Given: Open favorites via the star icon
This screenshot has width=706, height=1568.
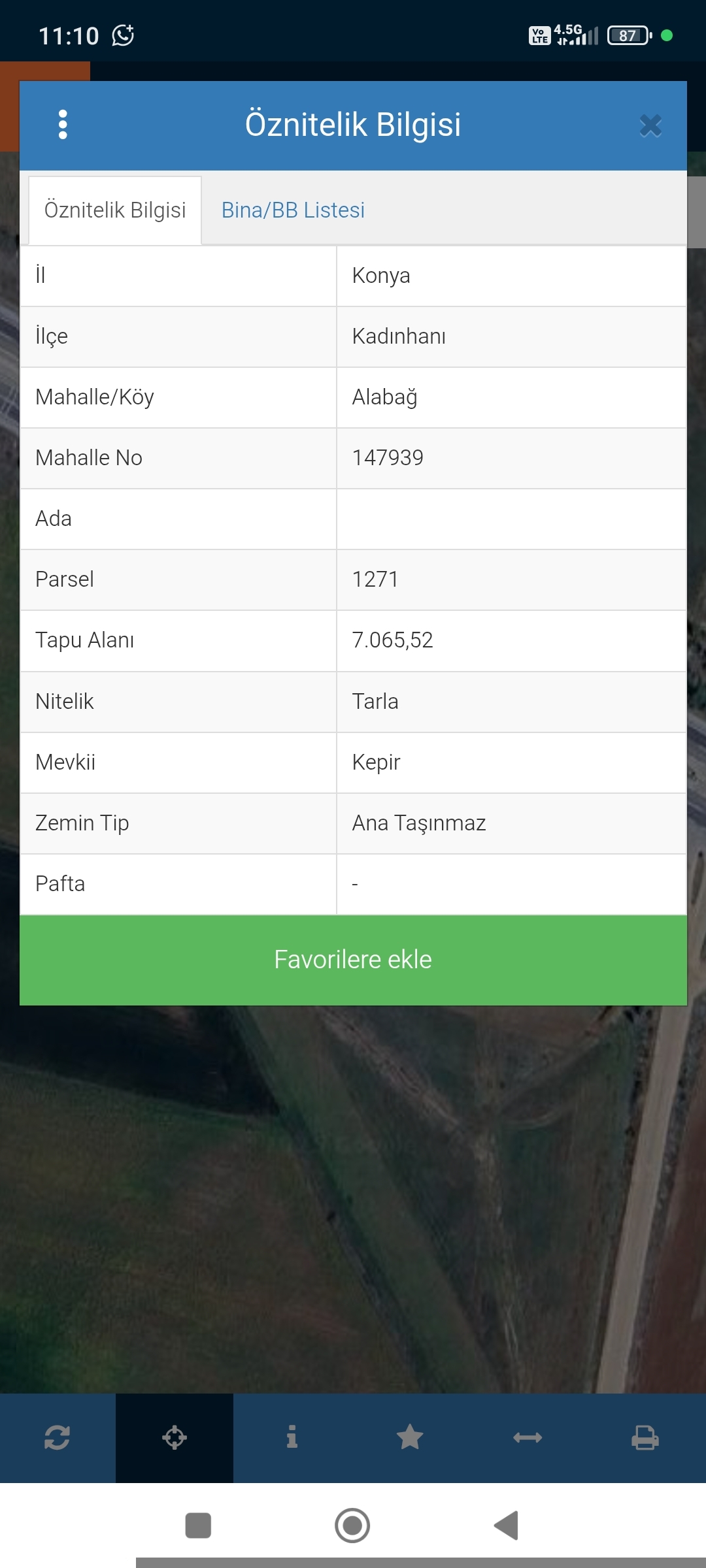Looking at the screenshot, I should (x=410, y=1437).
